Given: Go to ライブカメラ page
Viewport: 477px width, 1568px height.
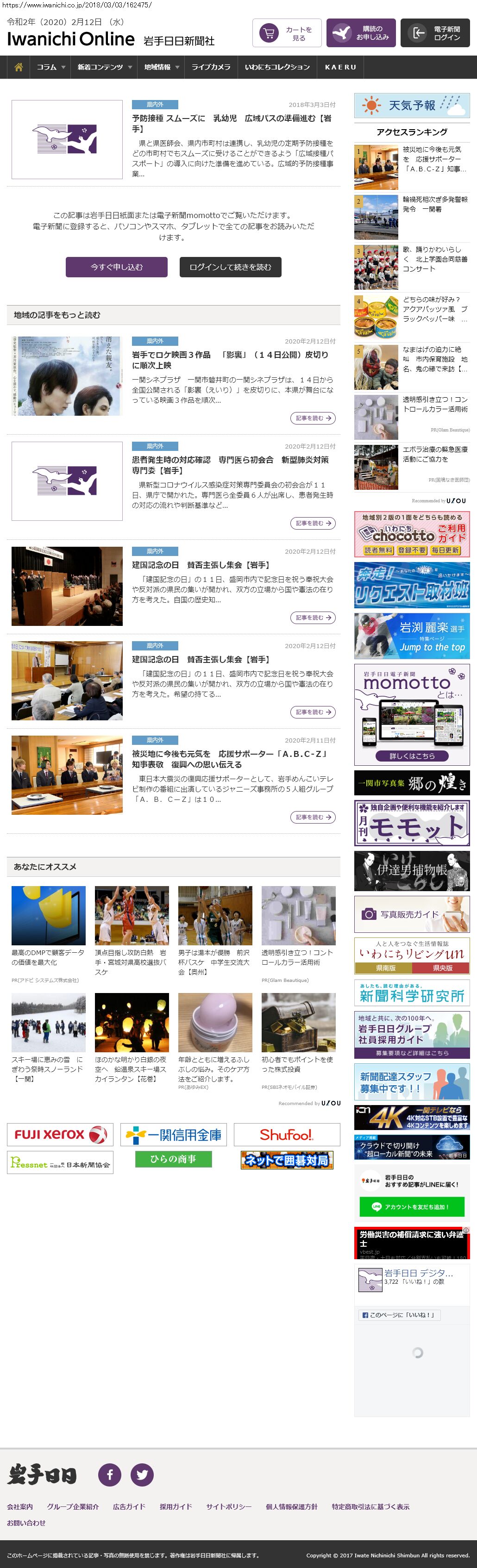Looking at the screenshot, I should pyautogui.click(x=211, y=67).
